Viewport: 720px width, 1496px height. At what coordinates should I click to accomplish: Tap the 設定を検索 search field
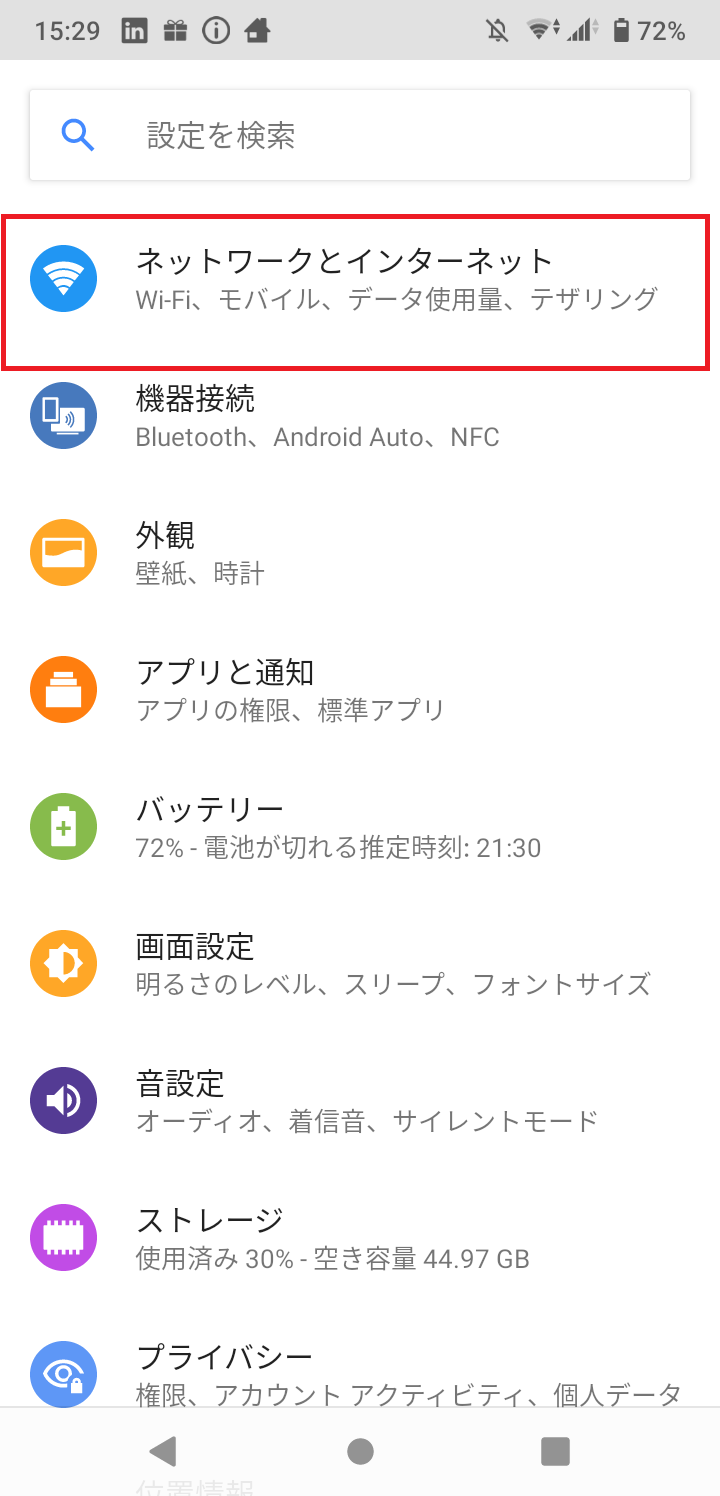300,135
